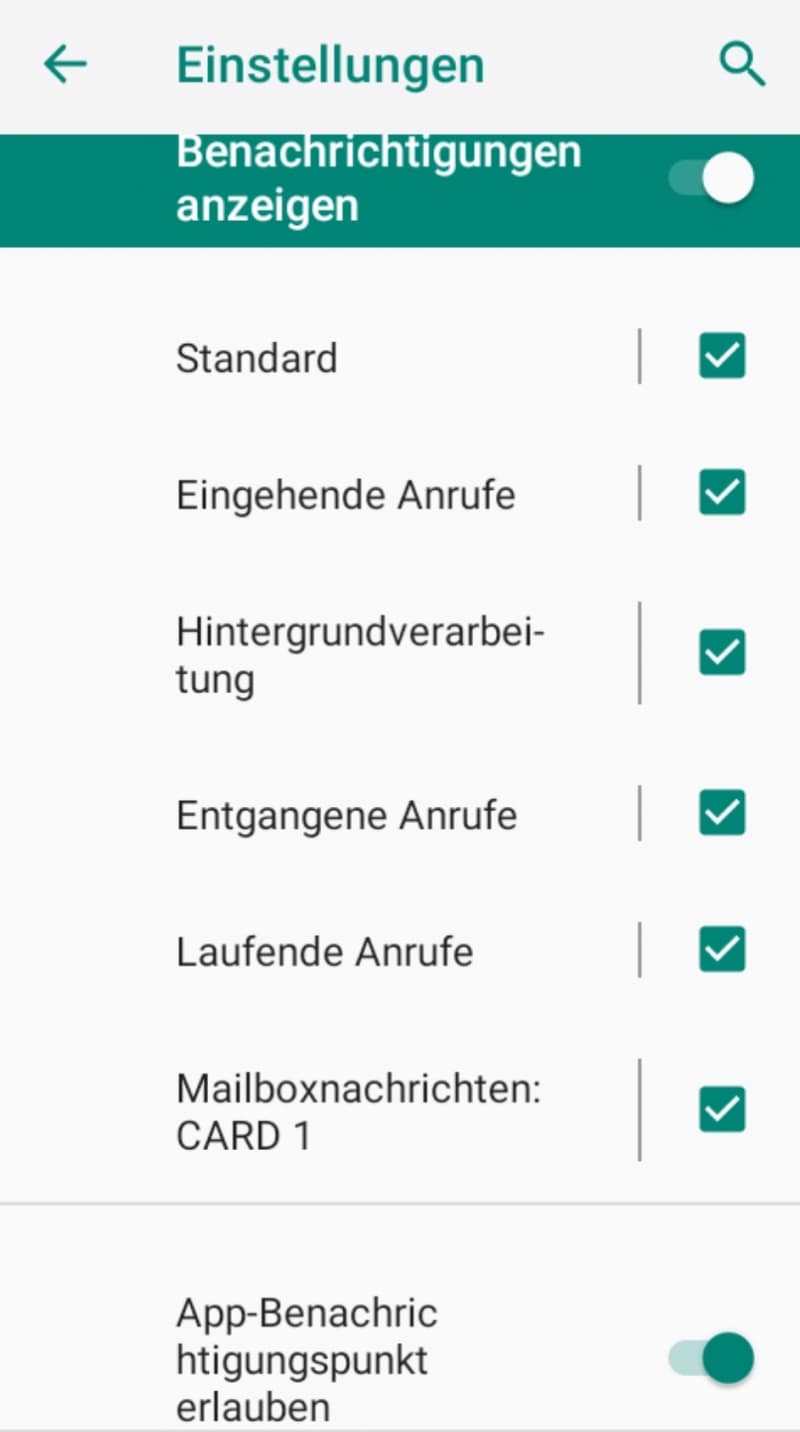Open the settings search

[x=743, y=66]
